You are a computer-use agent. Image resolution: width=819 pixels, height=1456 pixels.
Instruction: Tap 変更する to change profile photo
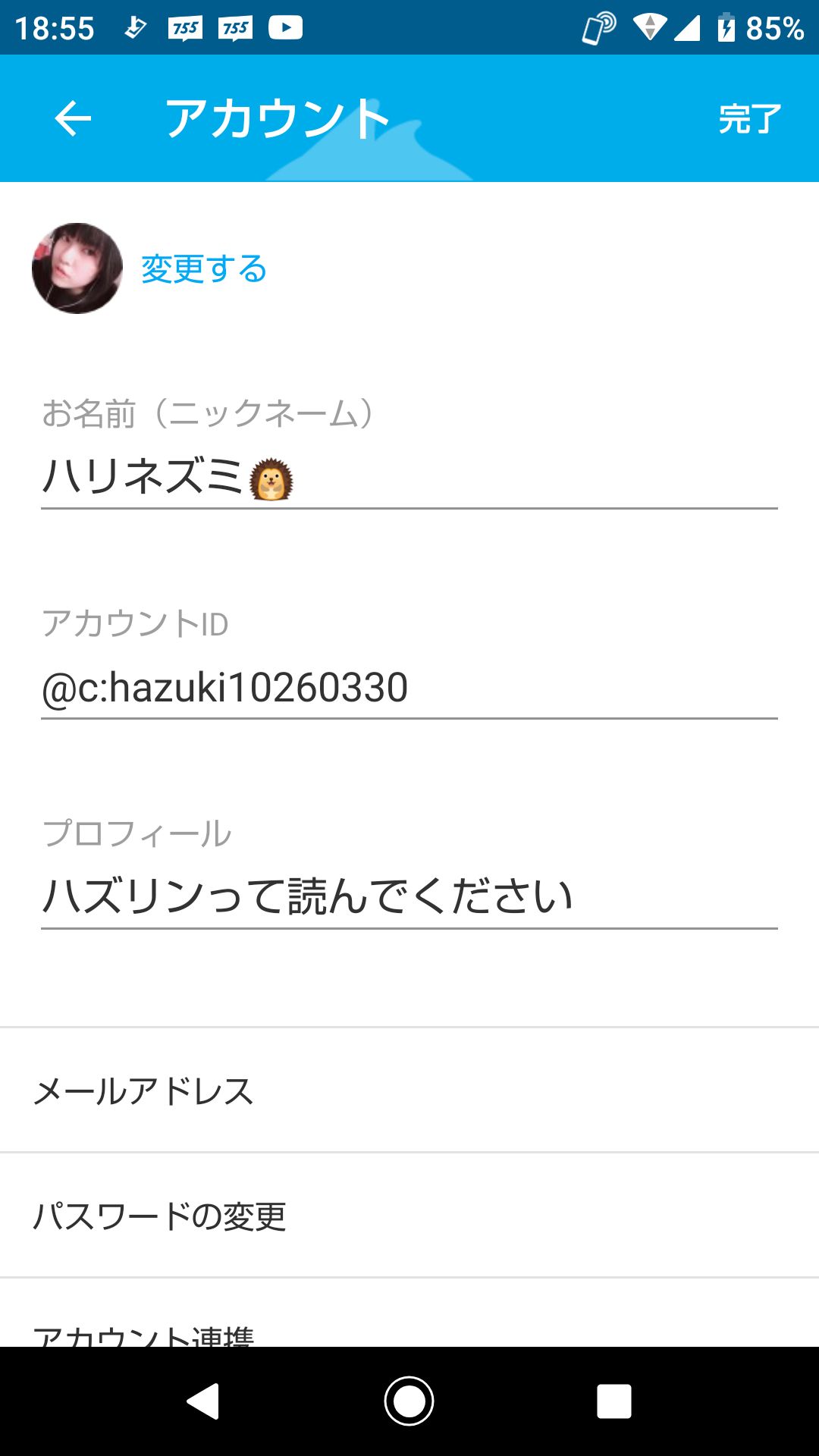203,269
